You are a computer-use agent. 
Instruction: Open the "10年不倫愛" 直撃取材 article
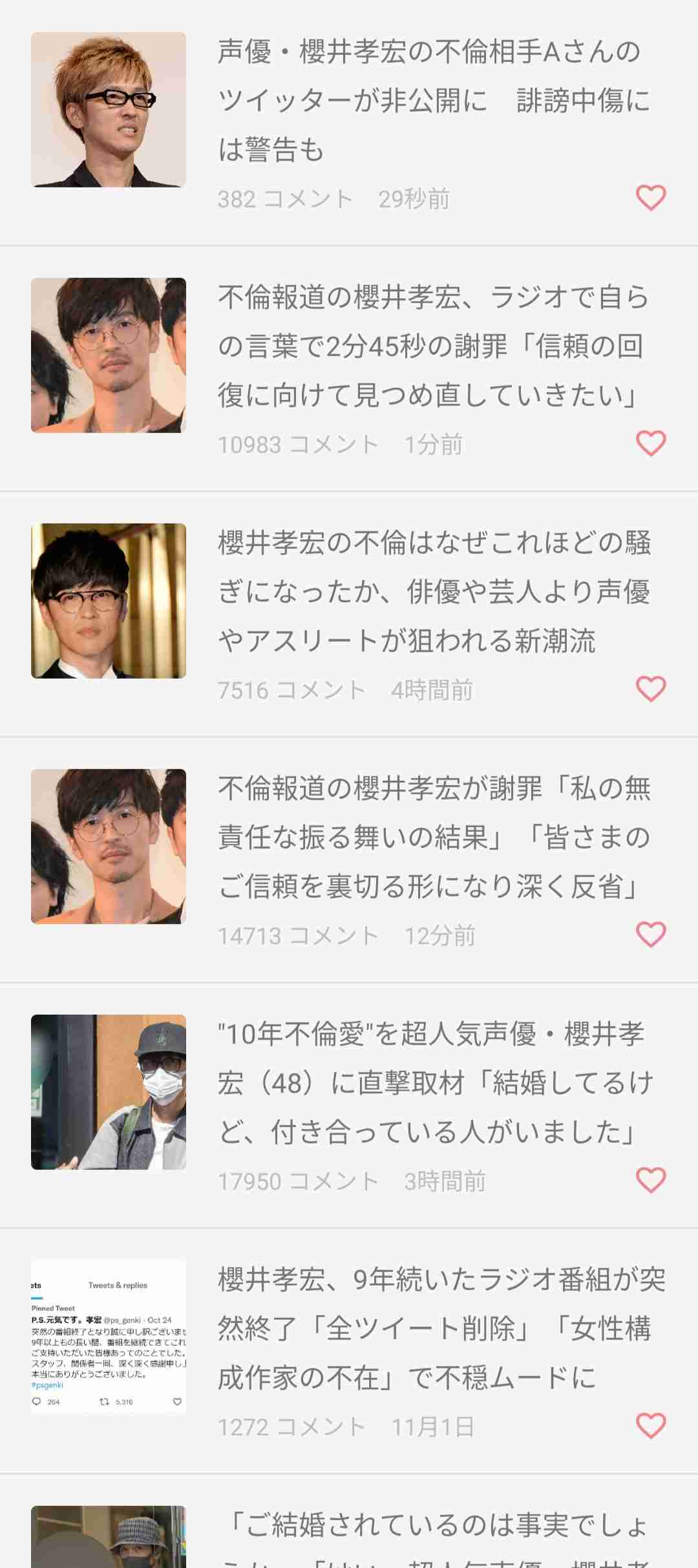point(349,1105)
